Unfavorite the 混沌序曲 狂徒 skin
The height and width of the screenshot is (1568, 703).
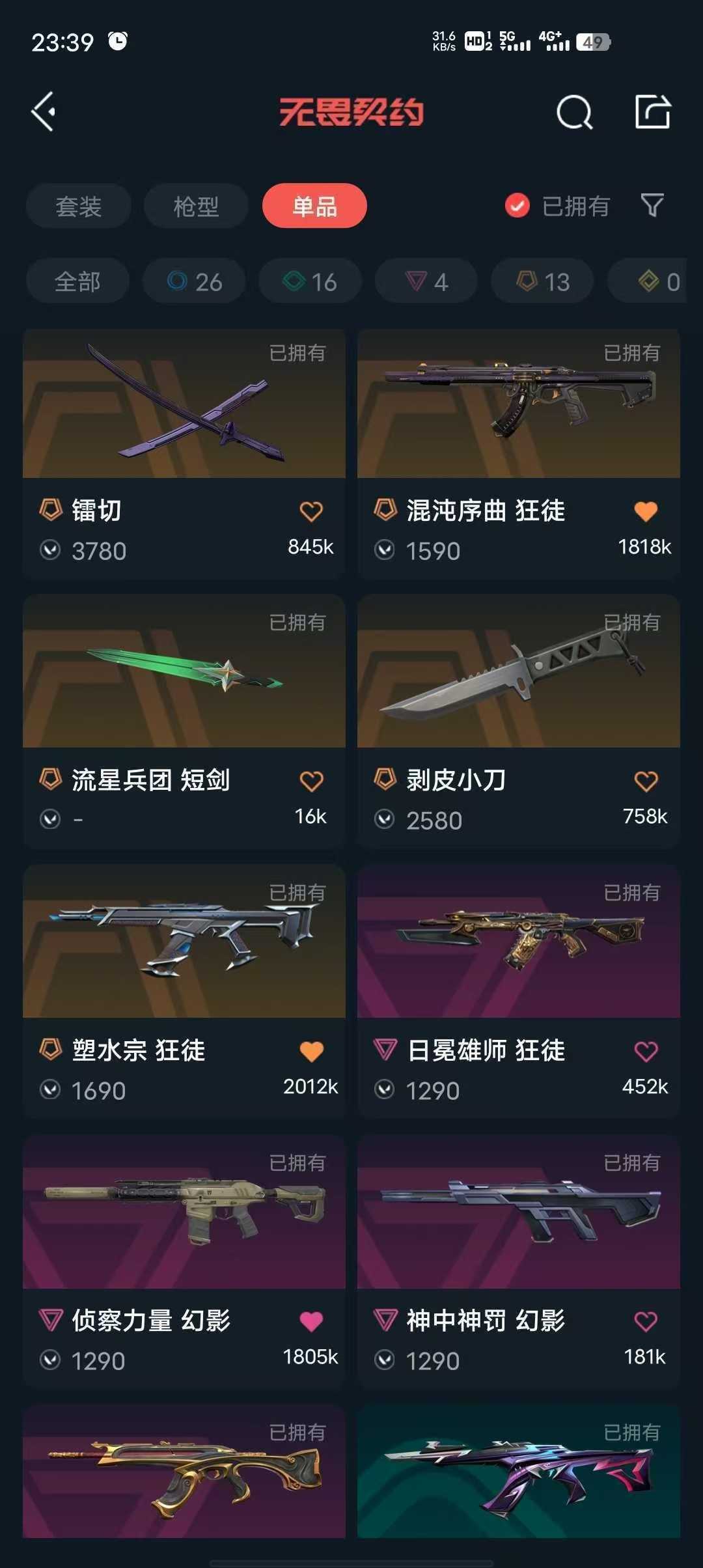coord(646,512)
